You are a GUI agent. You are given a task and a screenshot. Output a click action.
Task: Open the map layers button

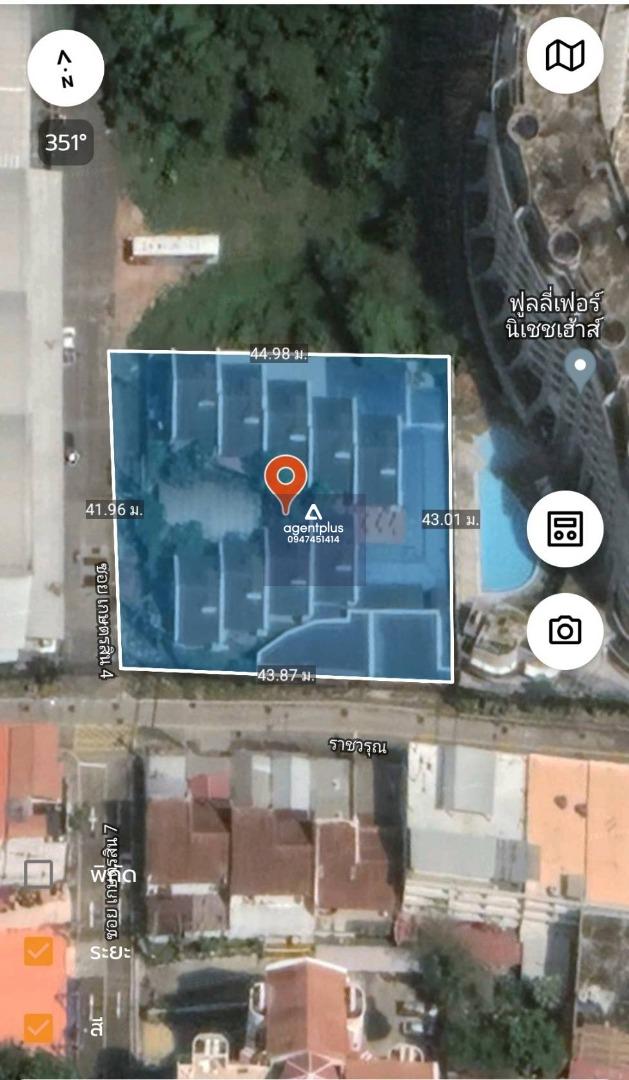click(x=564, y=57)
